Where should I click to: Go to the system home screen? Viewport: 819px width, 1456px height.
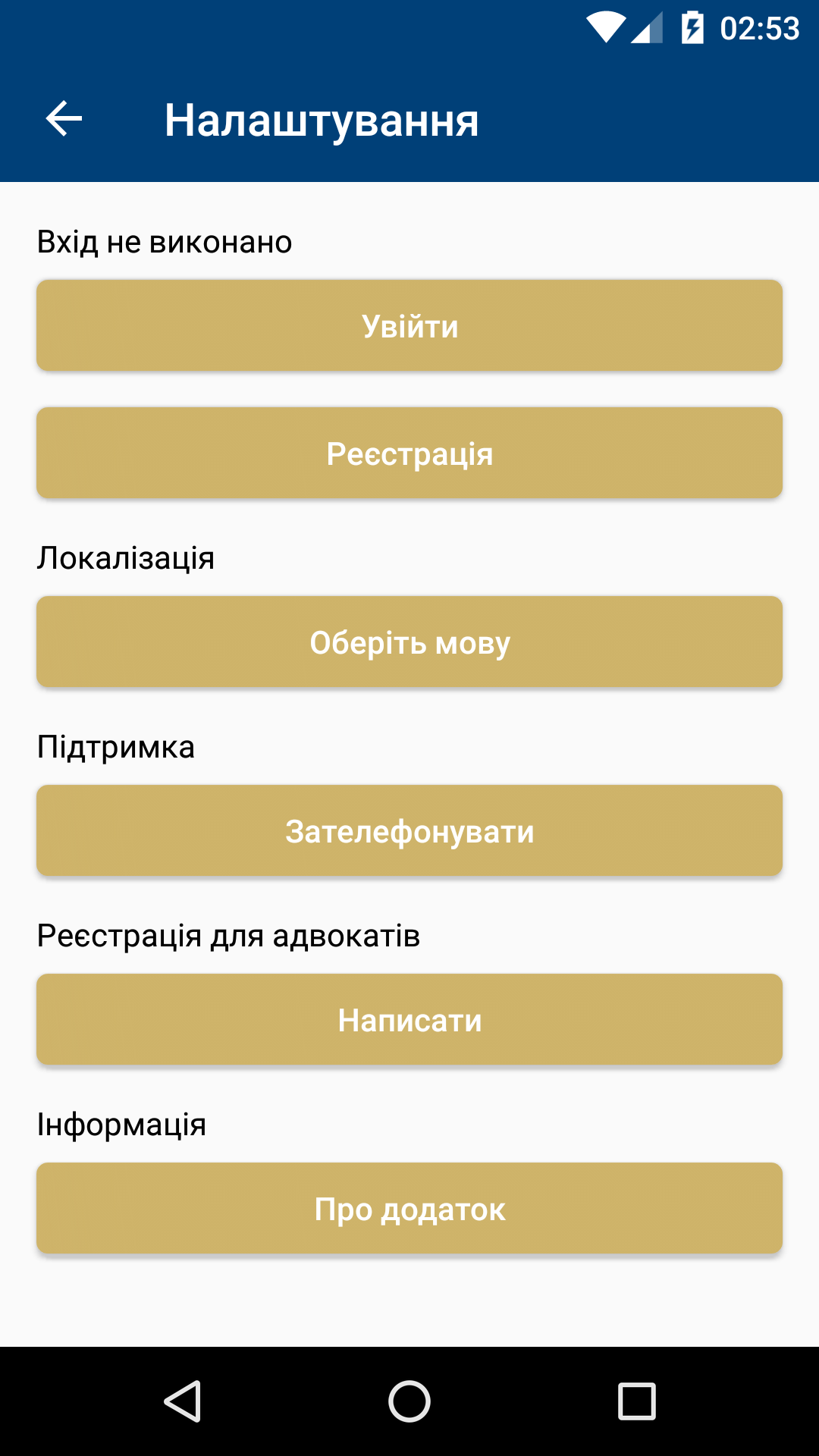point(409,1401)
